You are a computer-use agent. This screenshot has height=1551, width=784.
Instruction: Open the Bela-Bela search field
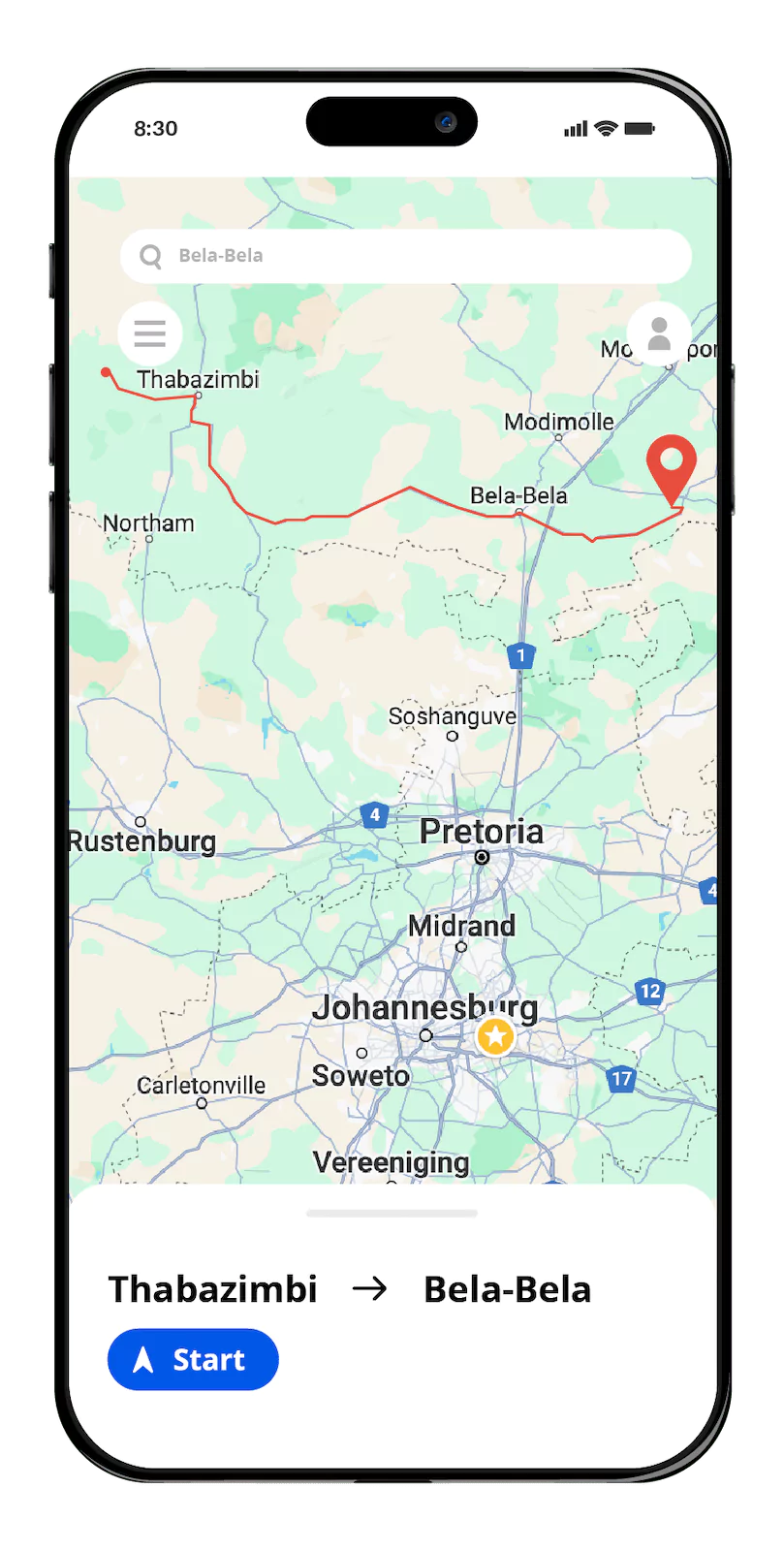pos(405,256)
